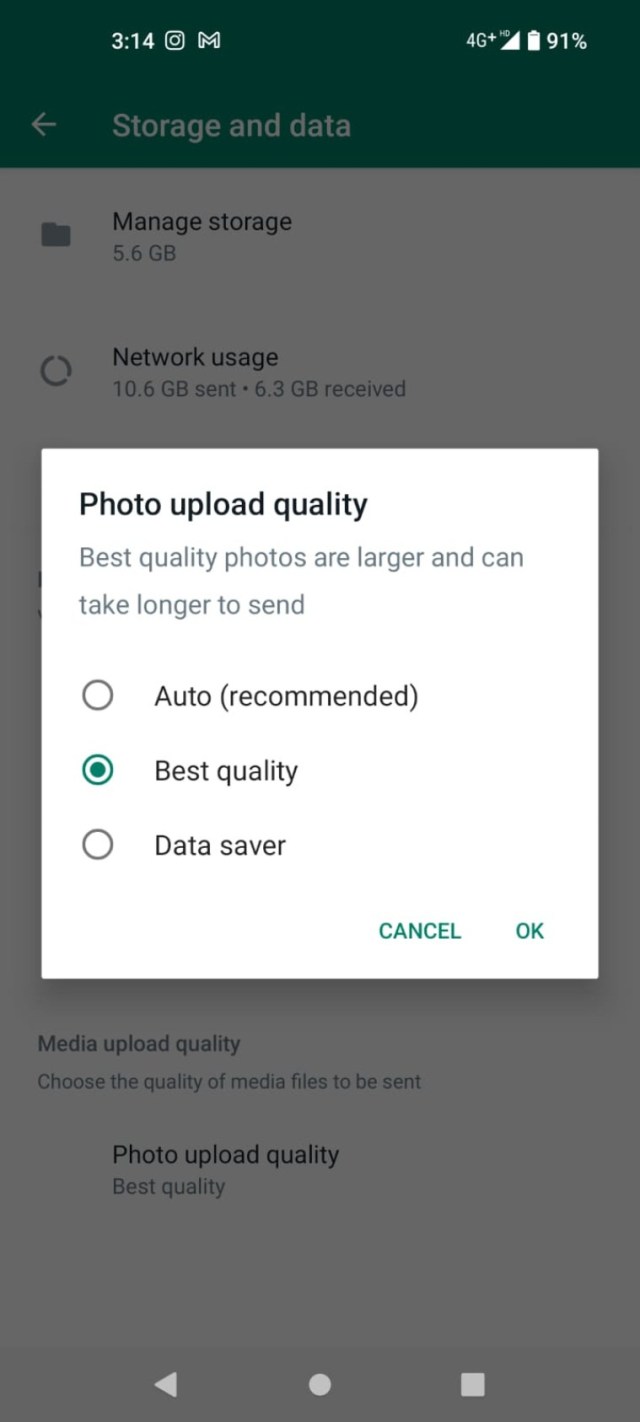Tap the system home button
The width and height of the screenshot is (640, 1422).
[x=320, y=1384]
